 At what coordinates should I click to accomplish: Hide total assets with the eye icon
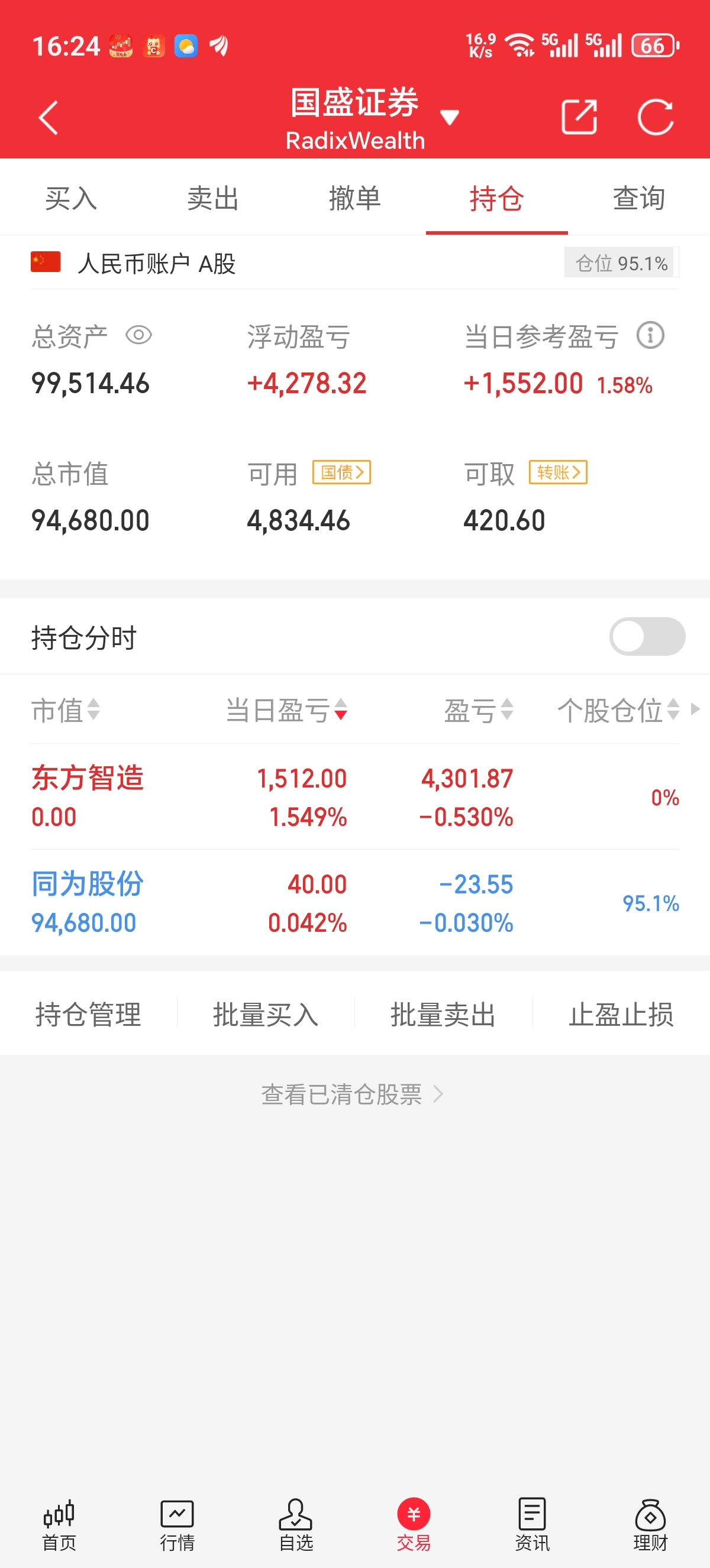pyautogui.click(x=138, y=335)
